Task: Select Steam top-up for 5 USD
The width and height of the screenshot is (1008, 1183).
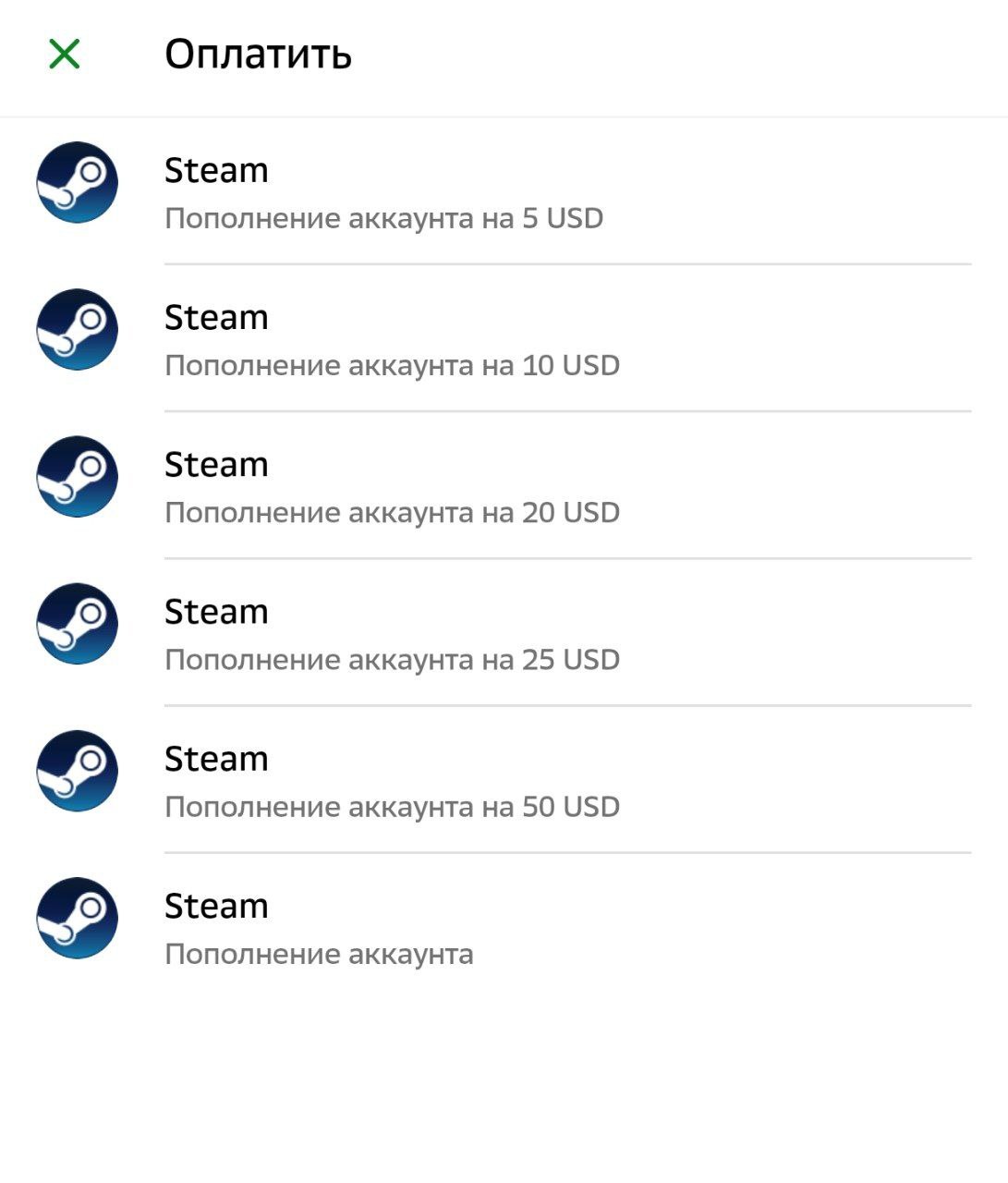Action: click(x=383, y=192)
